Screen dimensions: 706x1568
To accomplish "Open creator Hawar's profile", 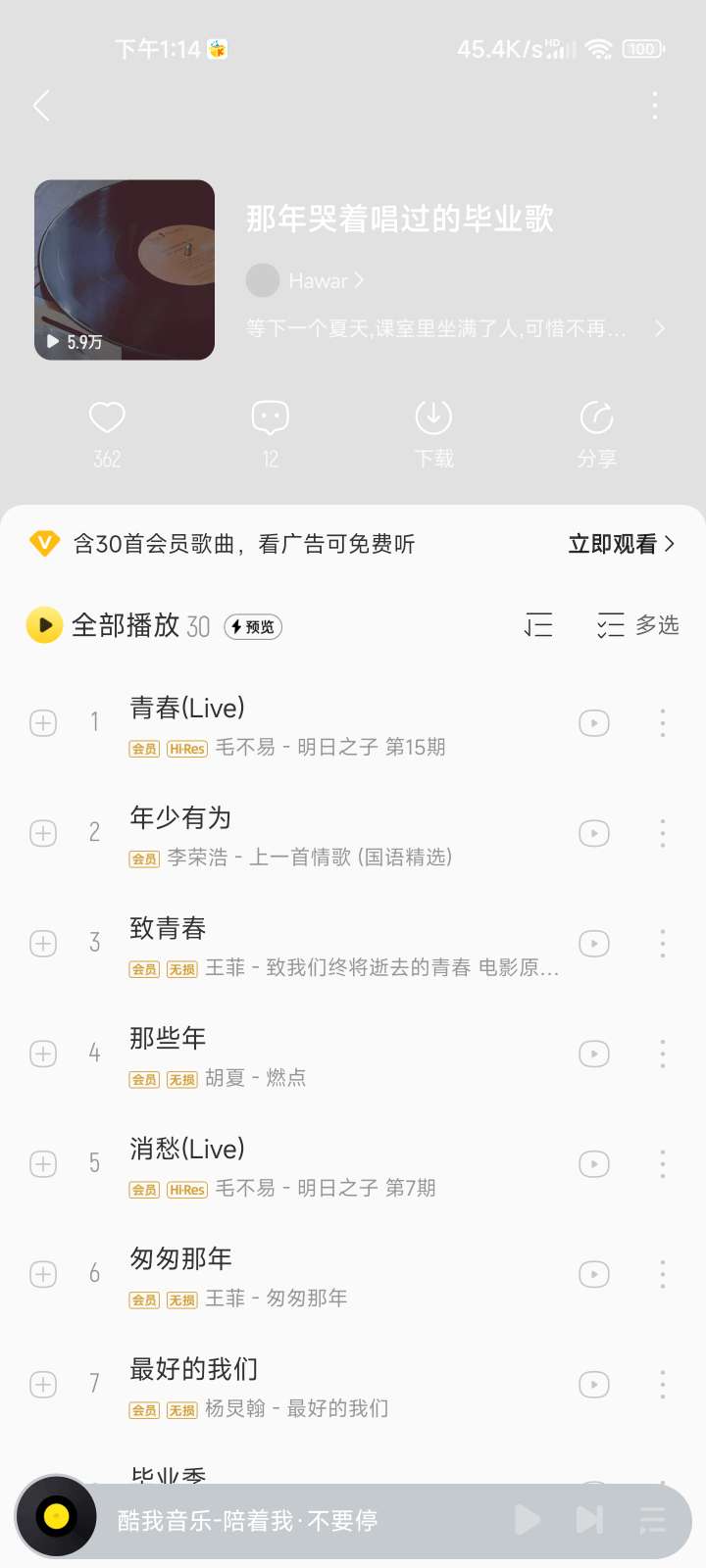I will pyautogui.click(x=305, y=280).
